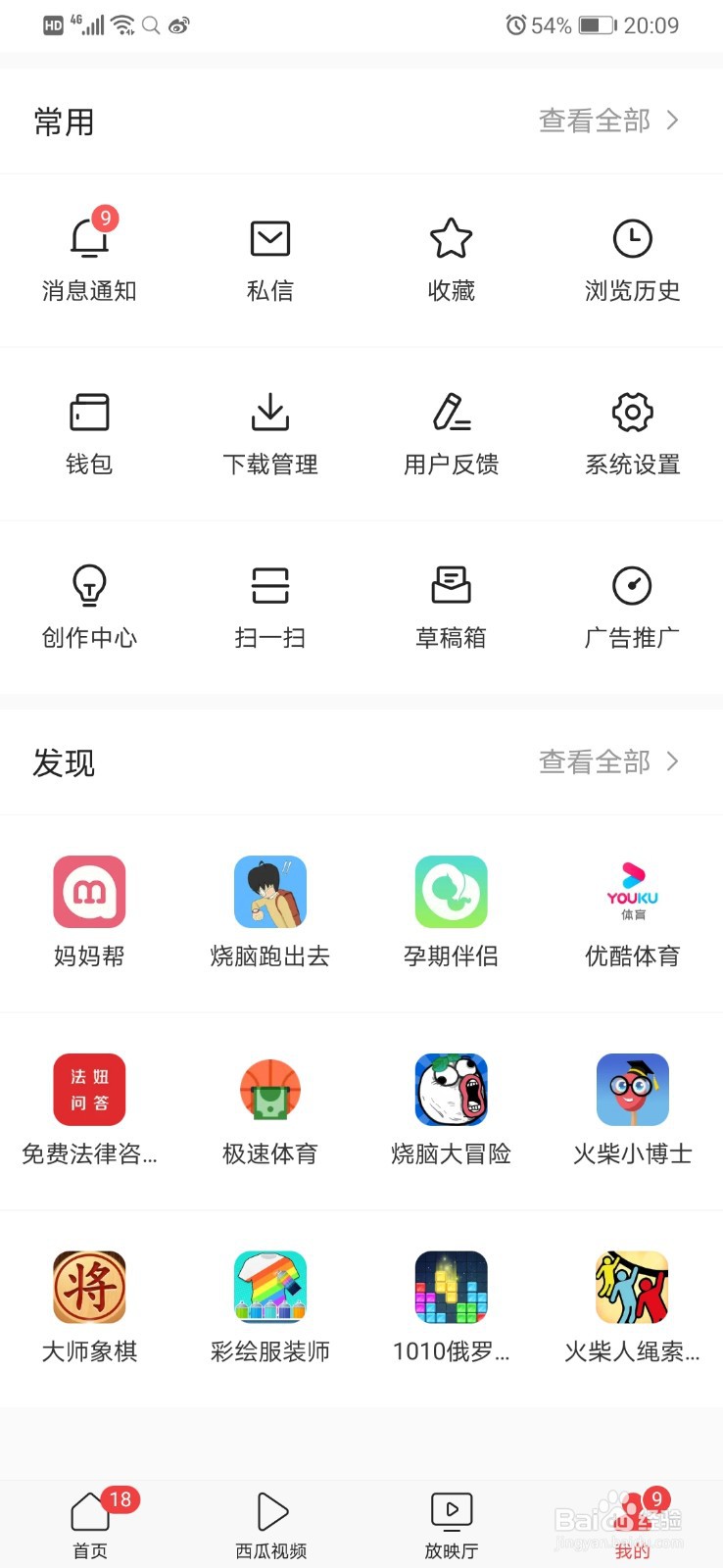
Task: Launch 优酷体育 Youku Sports
Action: tap(632, 909)
